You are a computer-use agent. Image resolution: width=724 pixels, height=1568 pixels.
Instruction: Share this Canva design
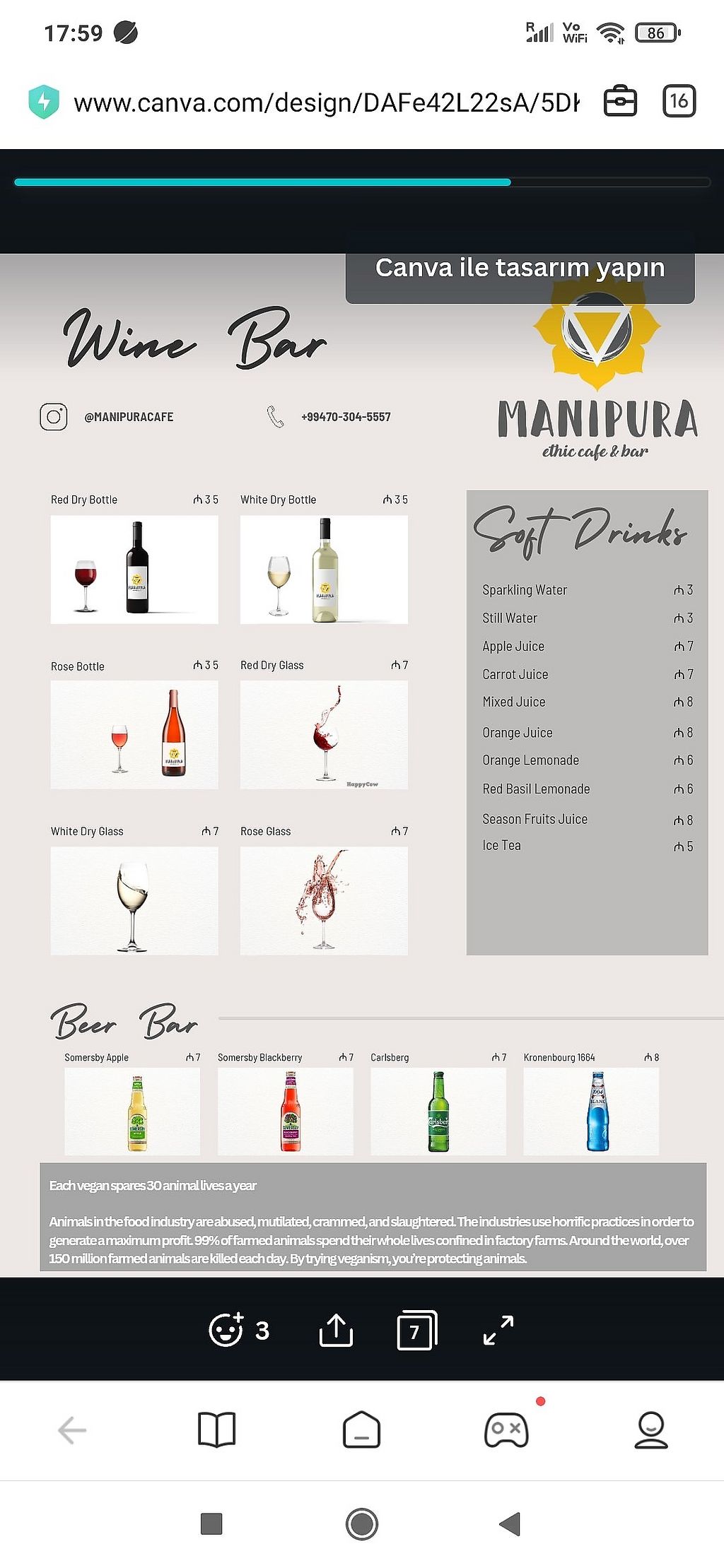coord(336,1330)
